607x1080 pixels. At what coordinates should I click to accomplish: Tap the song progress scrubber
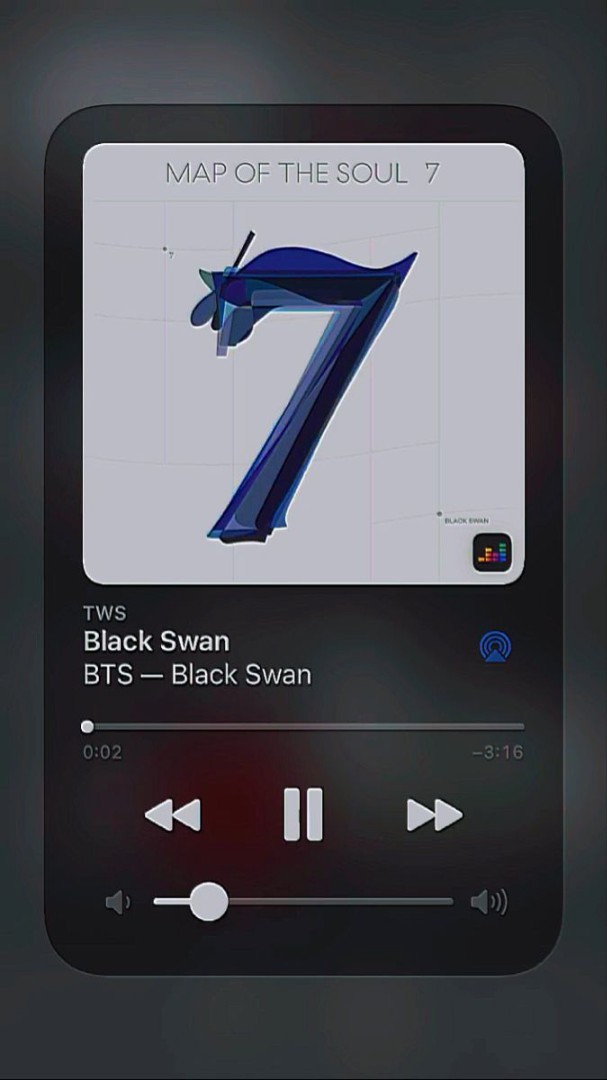(303, 727)
